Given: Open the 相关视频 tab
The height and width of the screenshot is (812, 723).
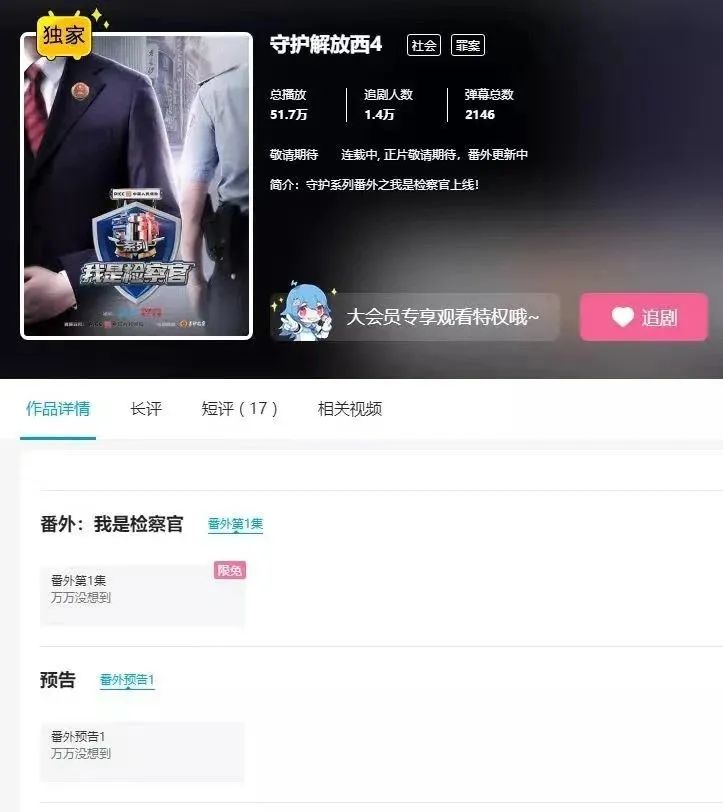Looking at the screenshot, I should [349, 409].
